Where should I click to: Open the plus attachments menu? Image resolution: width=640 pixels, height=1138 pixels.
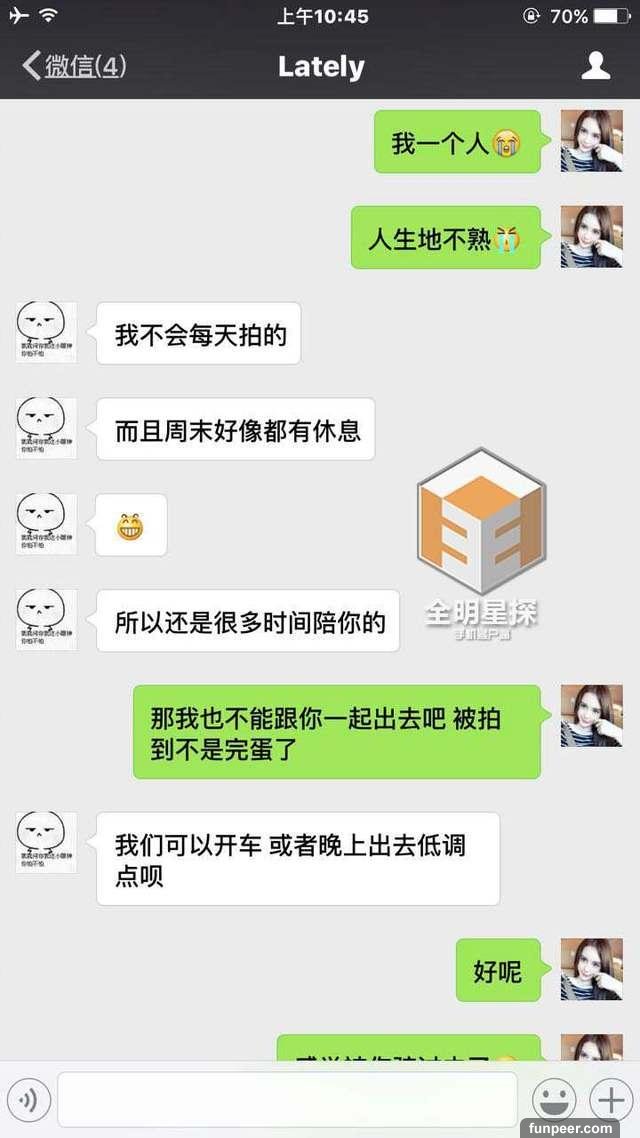(610, 1100)
